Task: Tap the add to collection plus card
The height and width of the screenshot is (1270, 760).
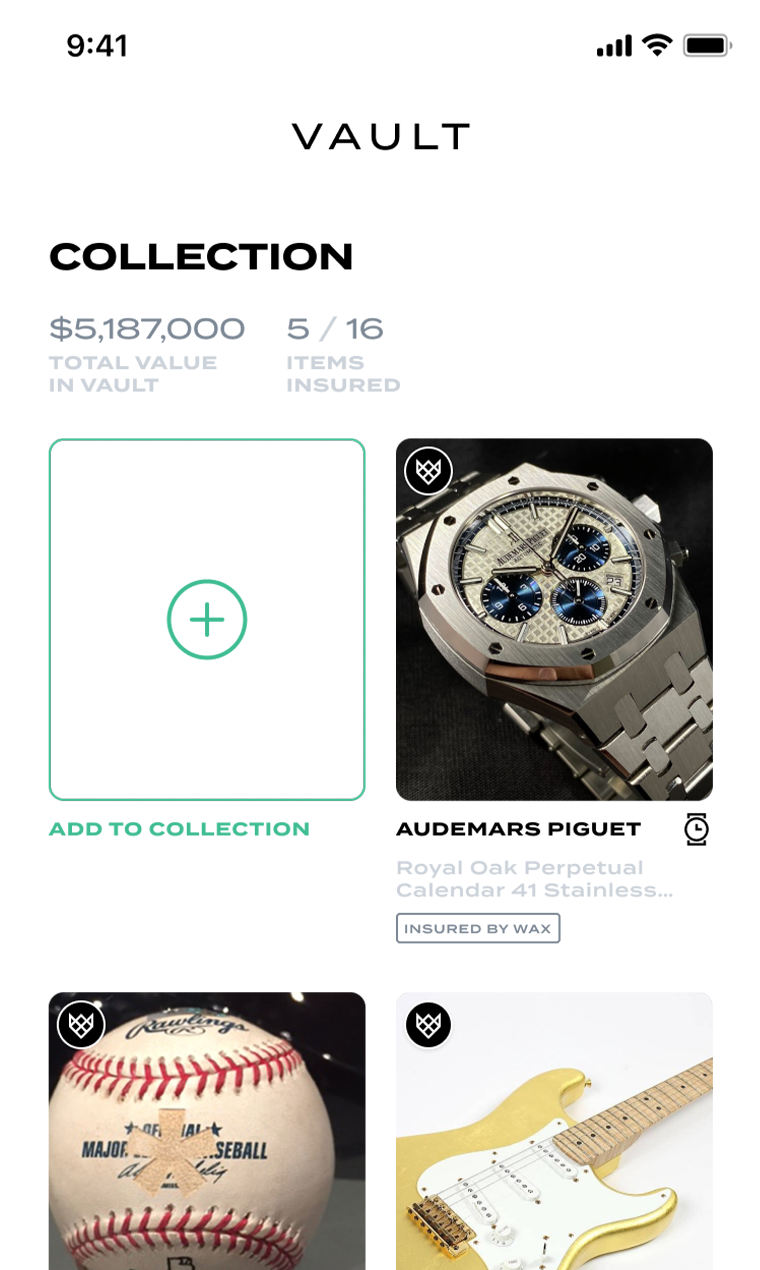Action: [207, 619]
